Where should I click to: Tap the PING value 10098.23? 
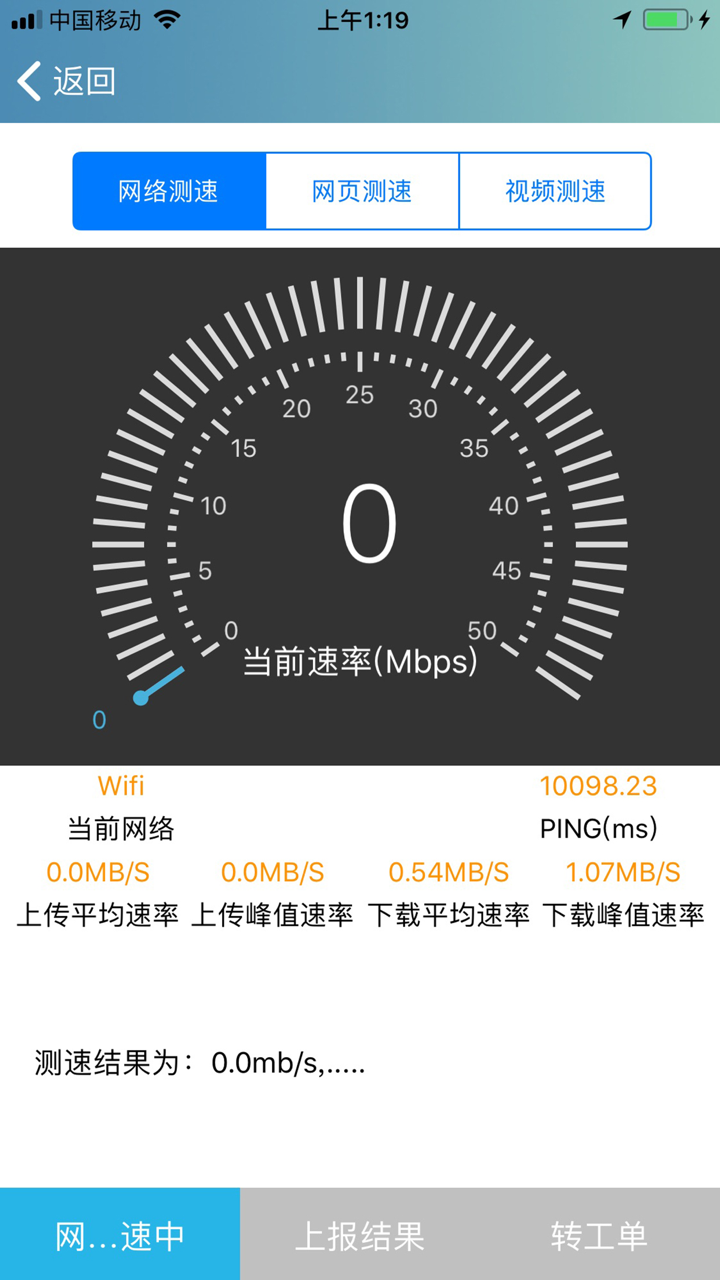tap(599, 787)
